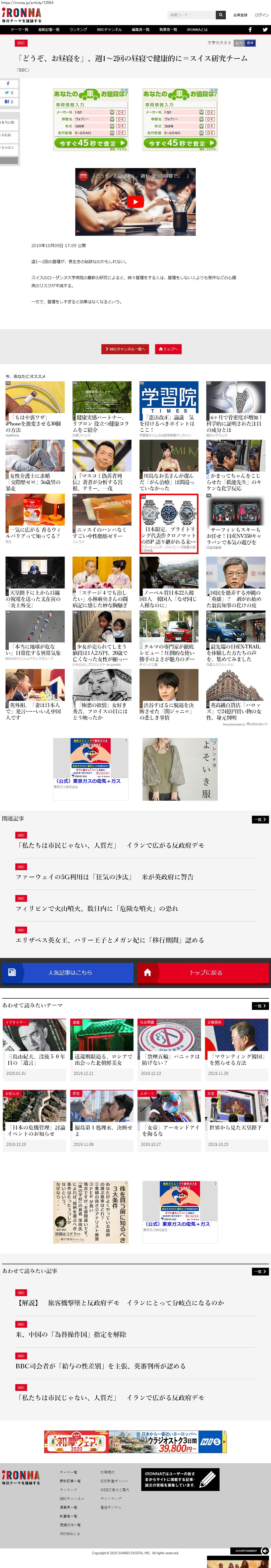Open related article about ファーウェイの5G利用
The image size is (271, 1568).
point(105,876)
